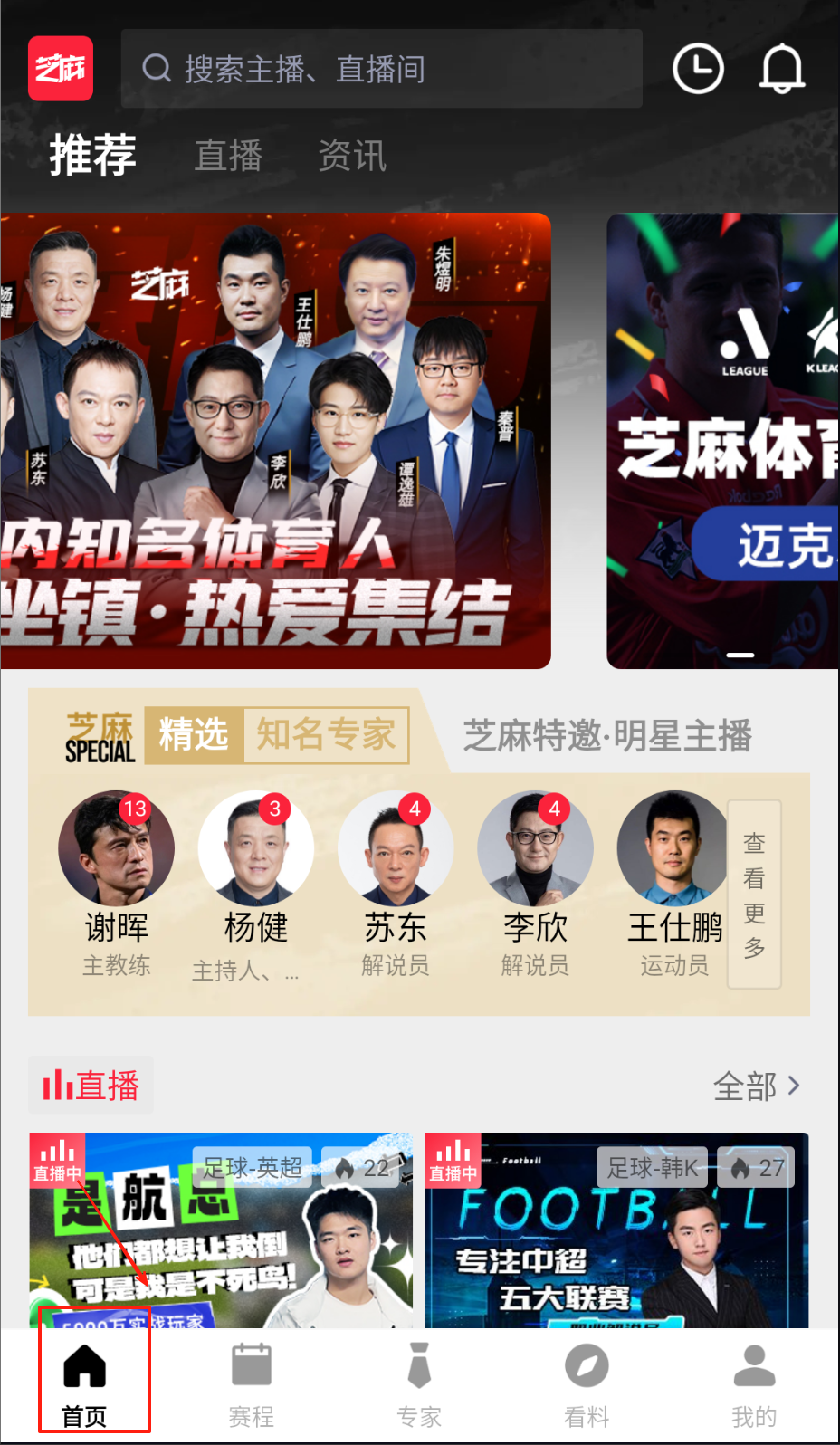Screen dimensions: 840x1445
Task: View 全部 live streams
Action: pos(756,1086)
